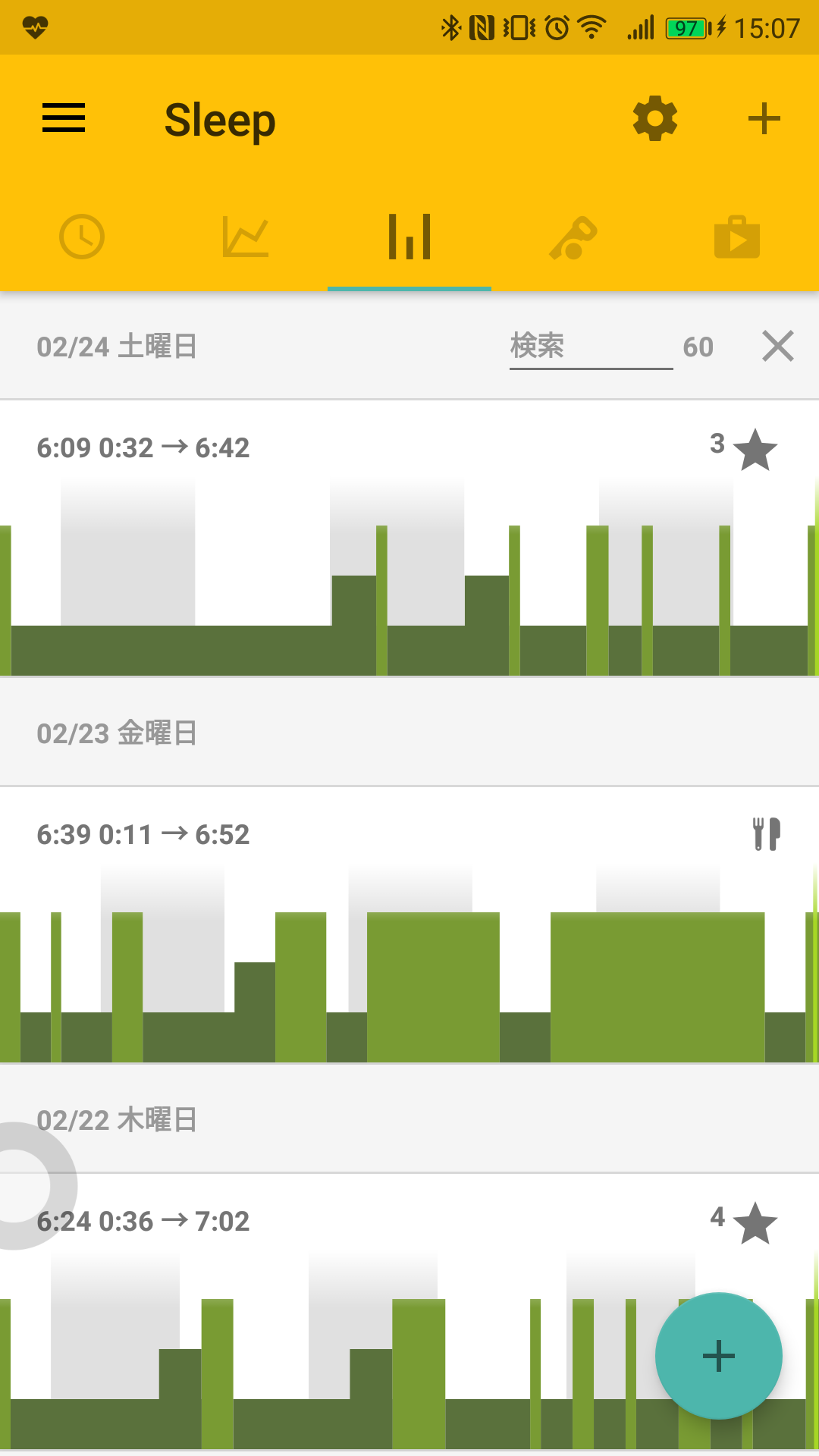Select the bar graph tab
819x1456 pixels.
pyautogui.click(x=409, y=237)
